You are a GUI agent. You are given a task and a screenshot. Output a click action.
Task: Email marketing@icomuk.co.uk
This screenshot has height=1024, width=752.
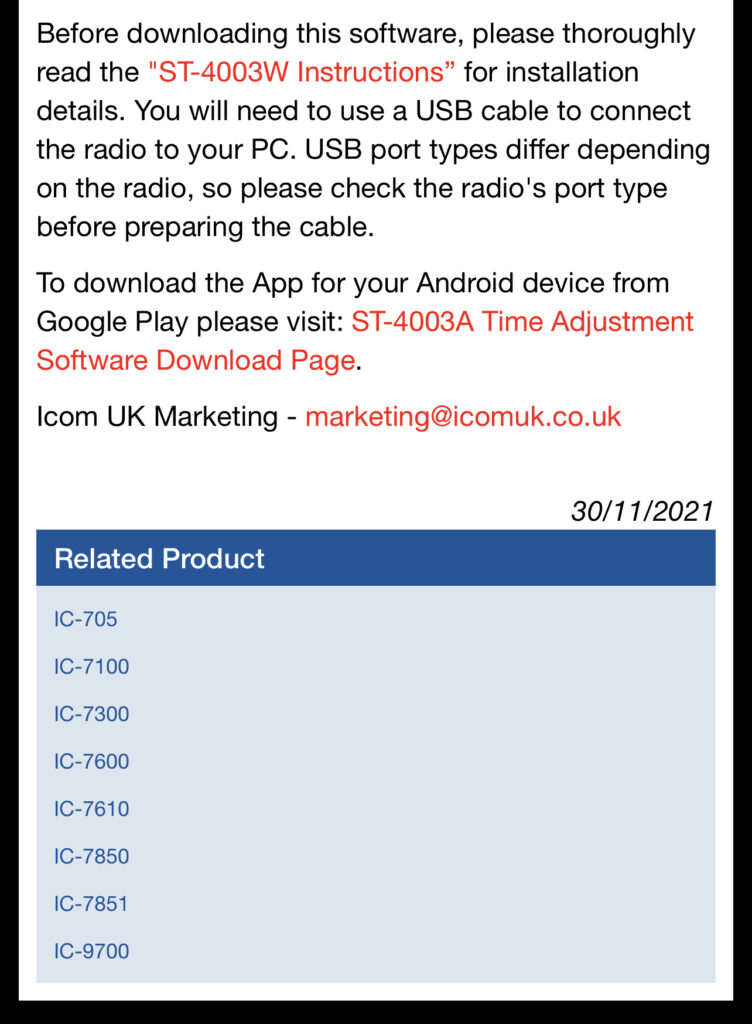[x=463, y=416]
